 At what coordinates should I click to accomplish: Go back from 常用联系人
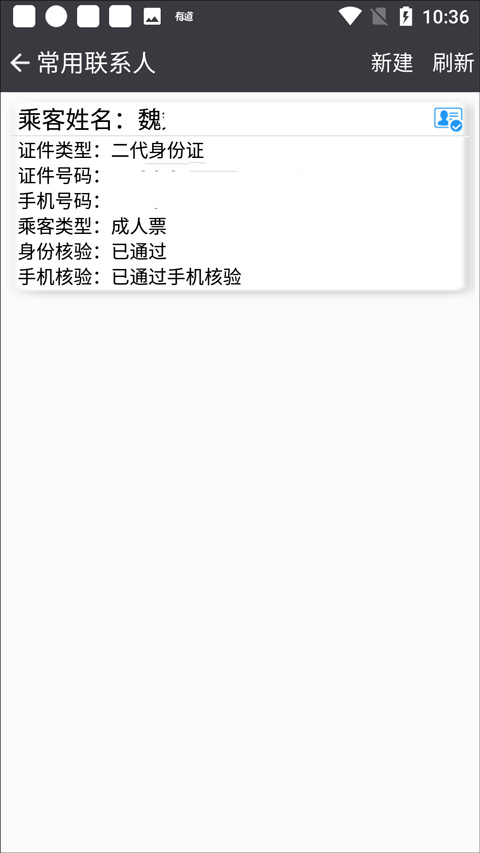pos(20,63)
